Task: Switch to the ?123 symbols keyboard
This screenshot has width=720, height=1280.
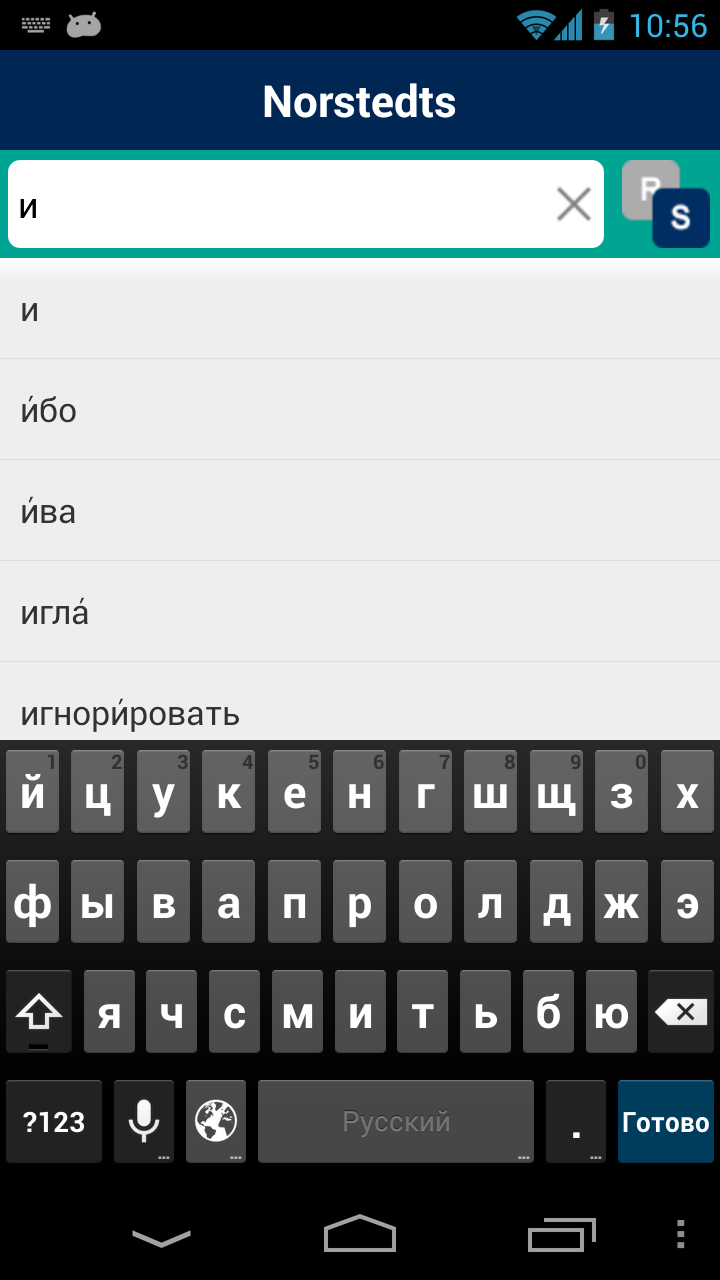Action: click(54, 1122)
